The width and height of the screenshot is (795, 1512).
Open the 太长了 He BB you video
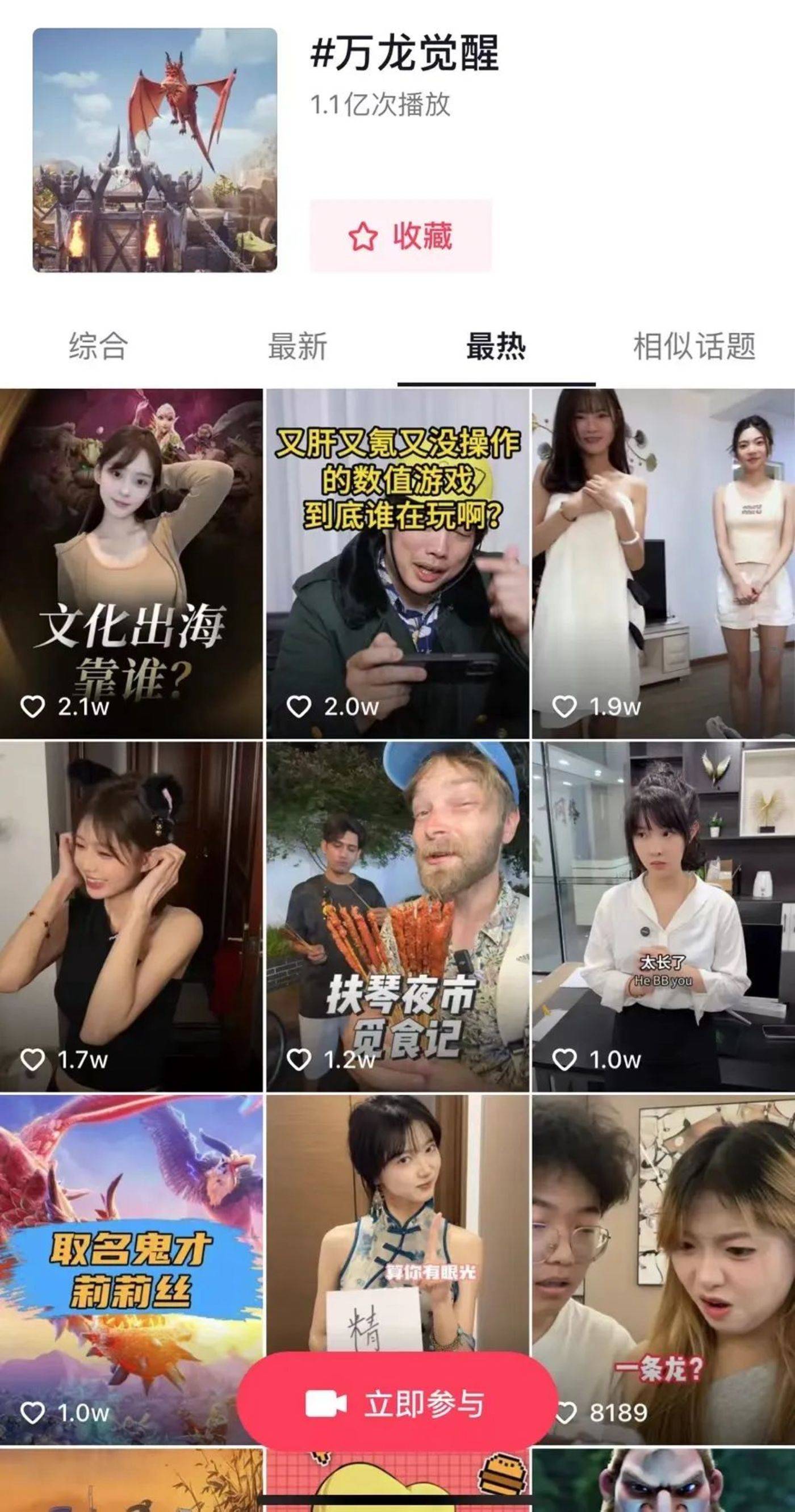(663, 916)
